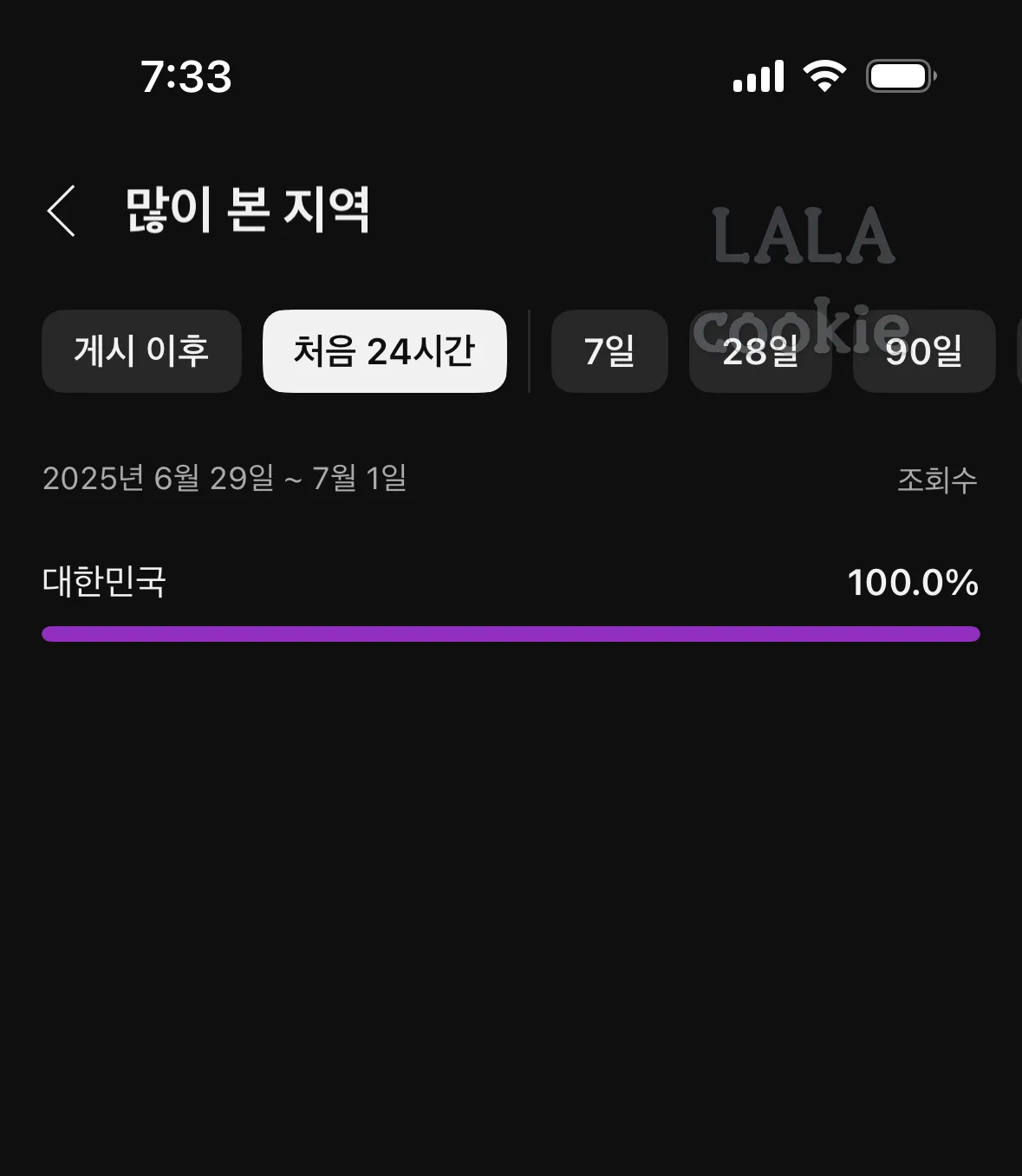Tap the purple progress bar for 대한민국
The width and height of the screenshot is (1022, 1176).
click(x=511, y=634)
